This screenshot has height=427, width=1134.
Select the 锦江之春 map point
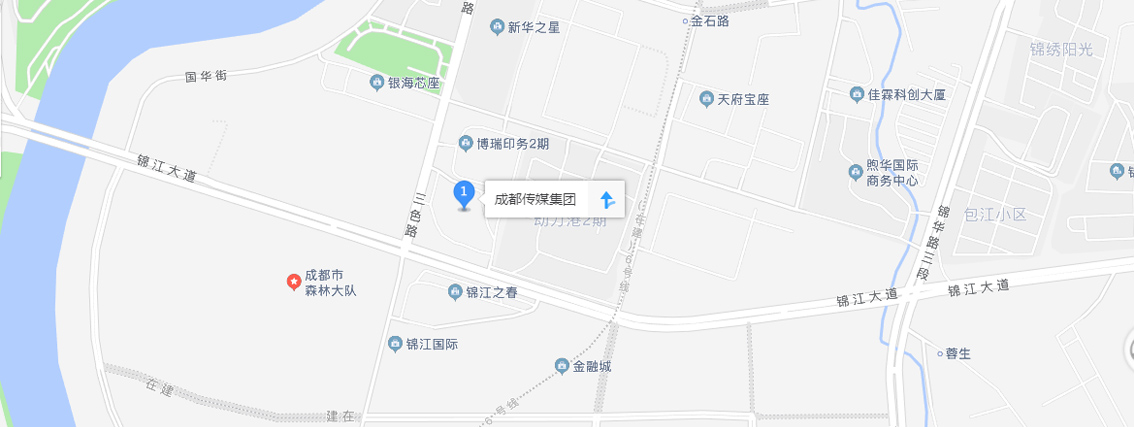pyautogui.click(x=456, y=292)
